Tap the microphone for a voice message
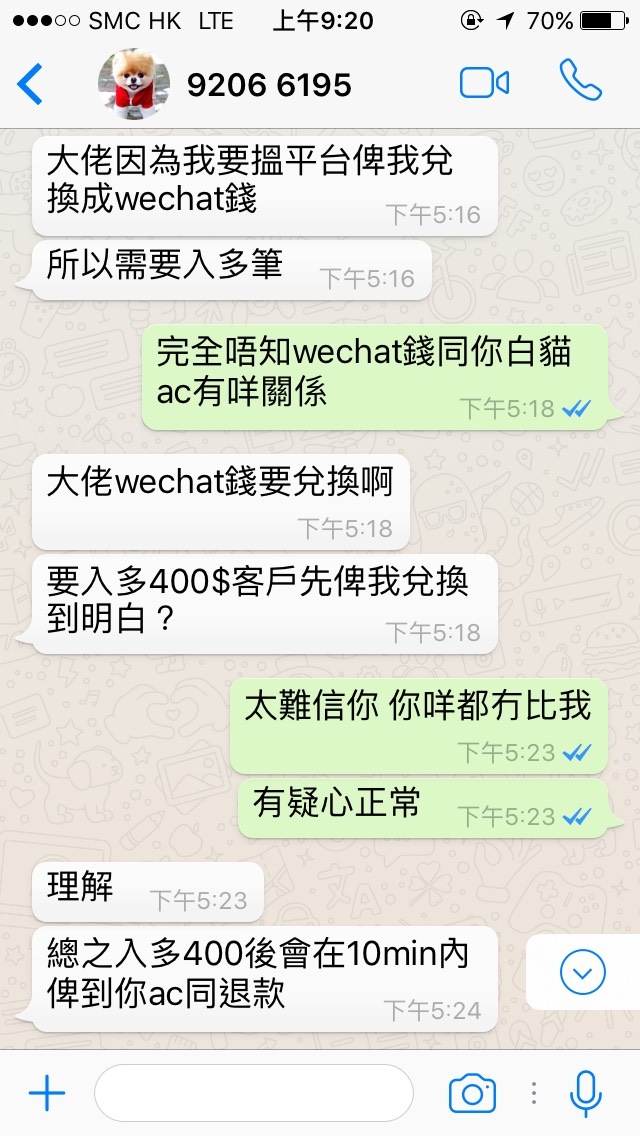The height and width of the screenshot is (1136, 640). tap(585, 1093)
